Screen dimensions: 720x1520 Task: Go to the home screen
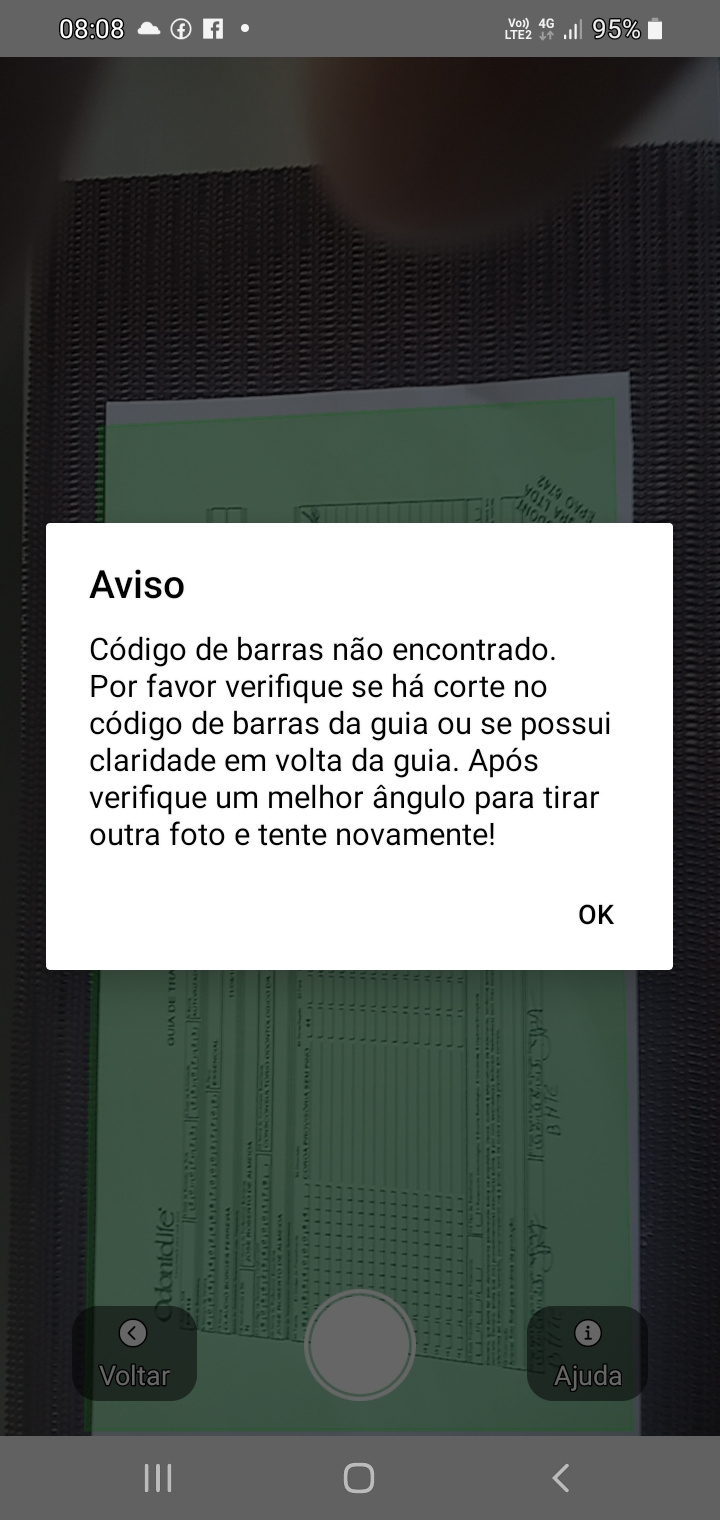(x=359, y=1477)
